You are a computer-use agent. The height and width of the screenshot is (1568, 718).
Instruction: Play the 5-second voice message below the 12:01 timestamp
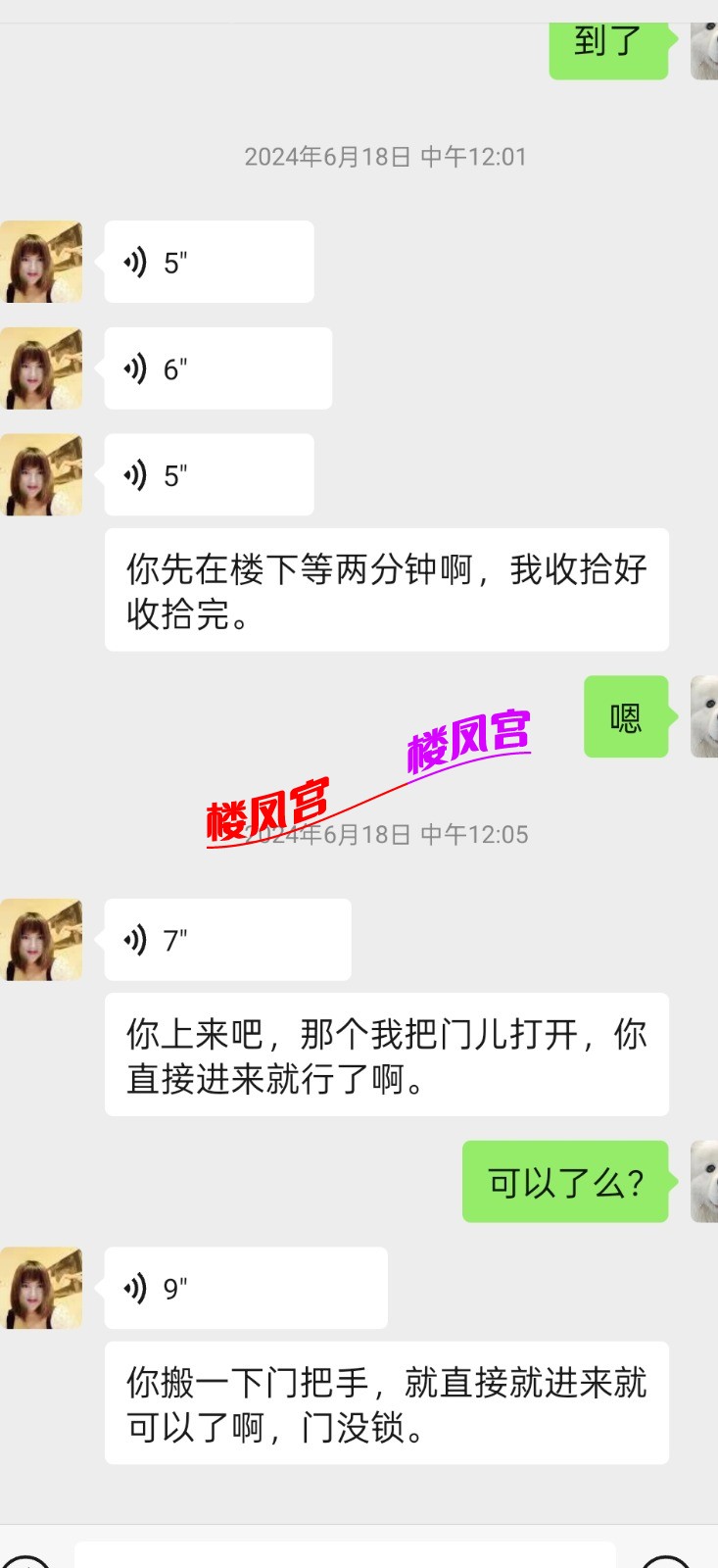click(209, 262)
